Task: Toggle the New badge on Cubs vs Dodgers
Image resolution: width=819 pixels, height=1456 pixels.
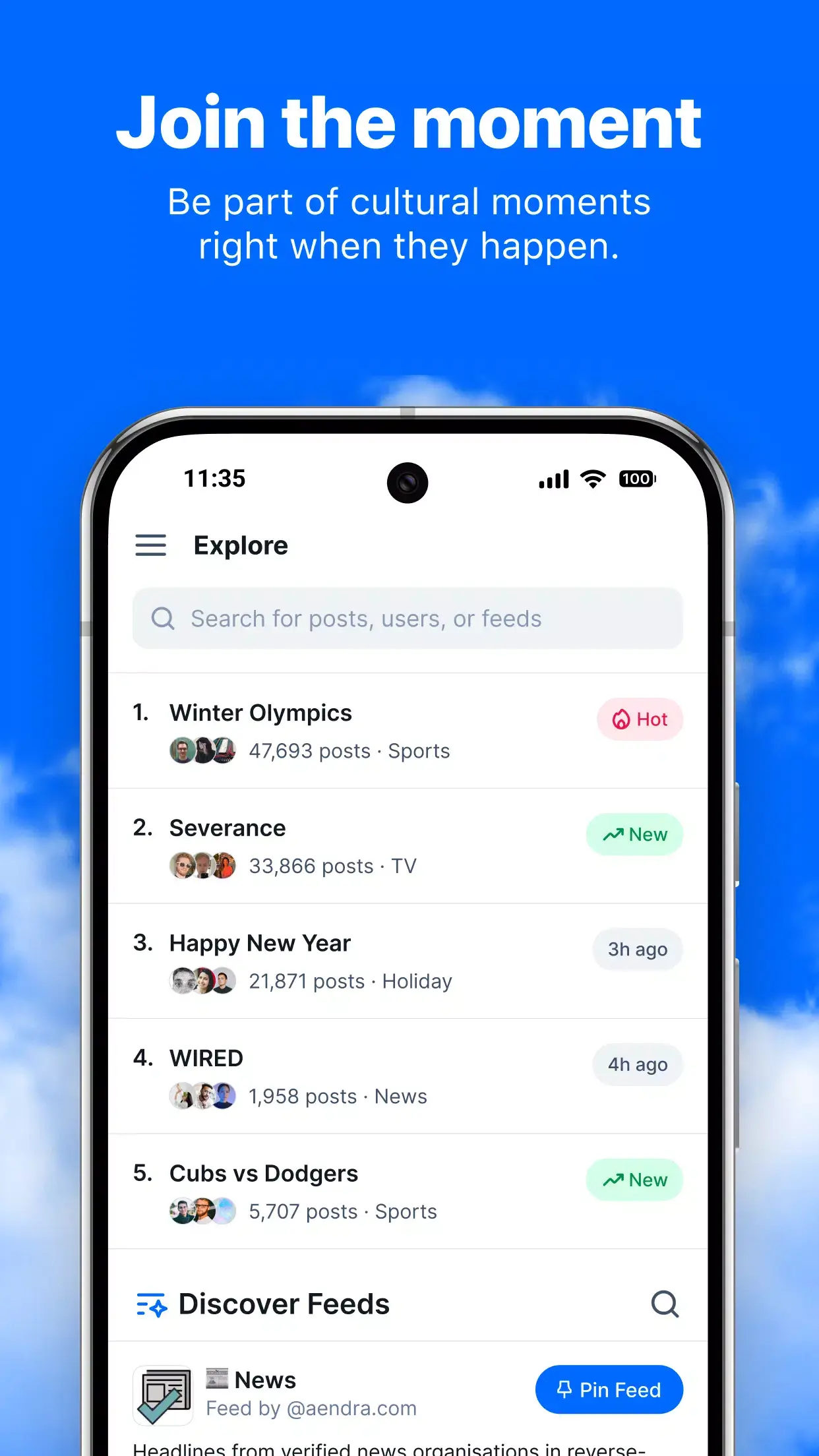Action: coord(634,1180)
